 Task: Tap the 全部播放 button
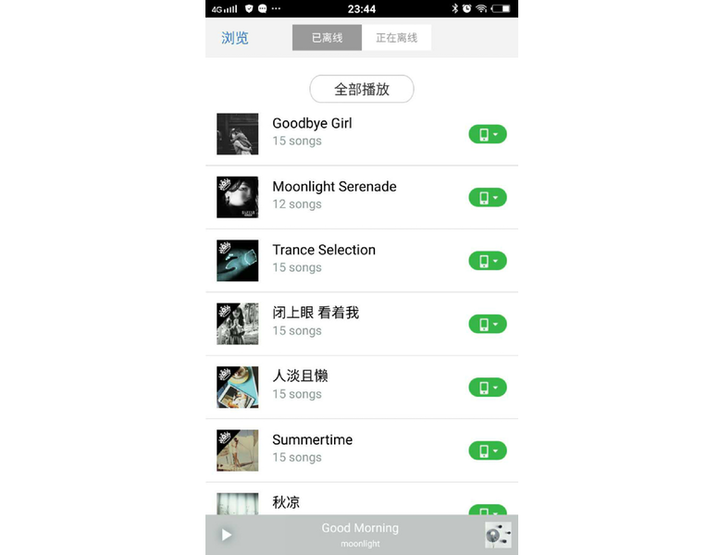tap(361, 89)
